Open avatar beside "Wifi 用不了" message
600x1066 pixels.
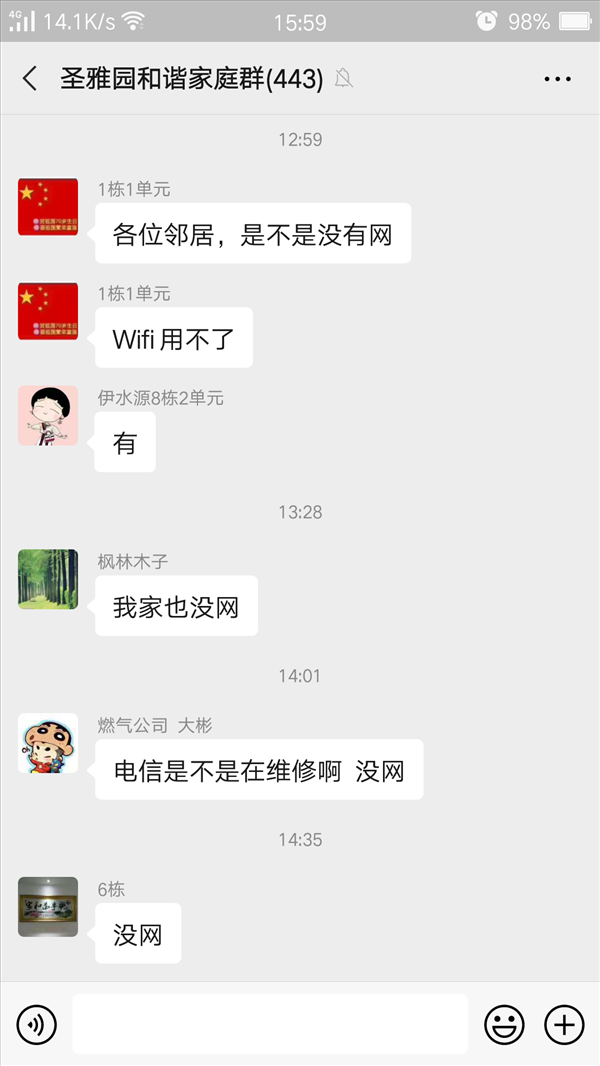pos(48,311)
